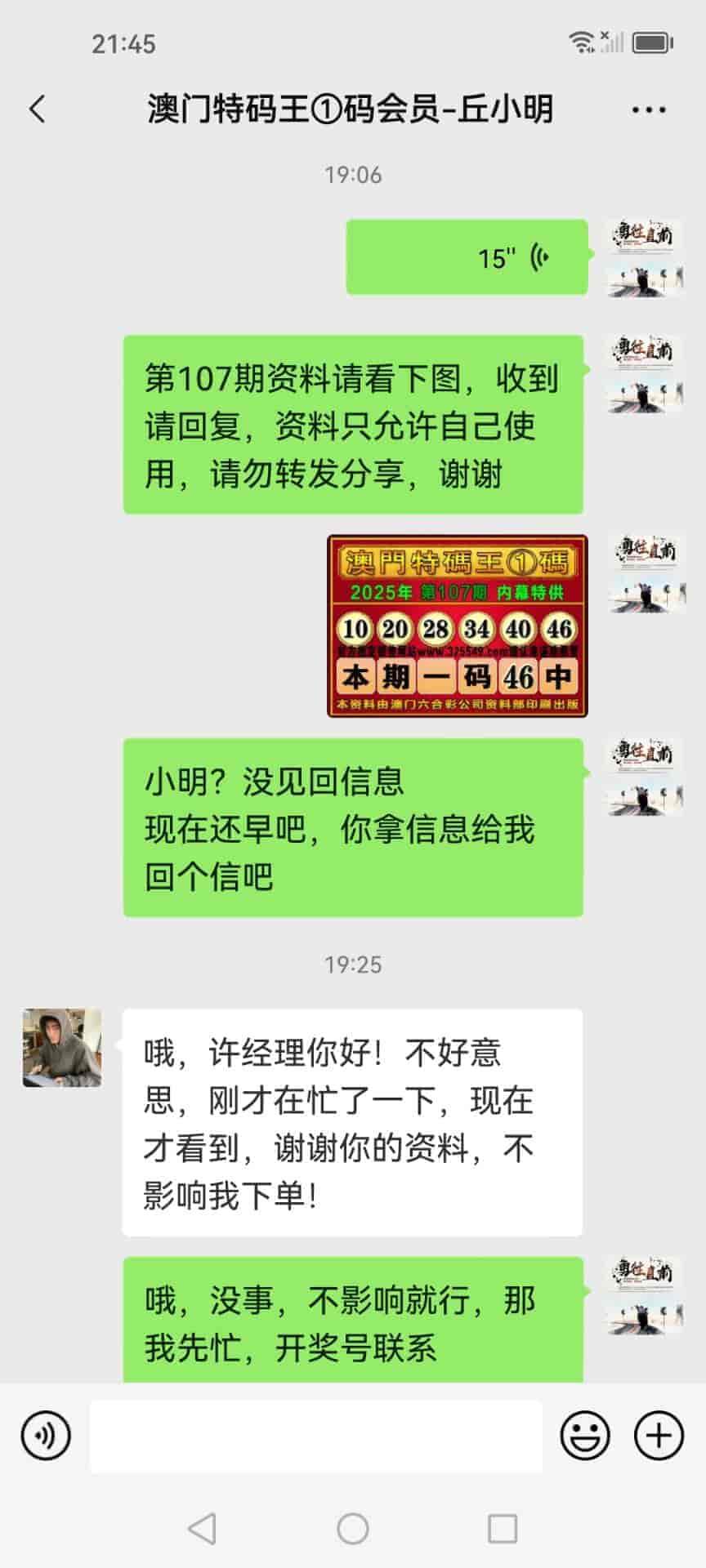This screenshot has width=706, height=1568.
Task: Go back from the chat
Action: [x=38, y=109]
